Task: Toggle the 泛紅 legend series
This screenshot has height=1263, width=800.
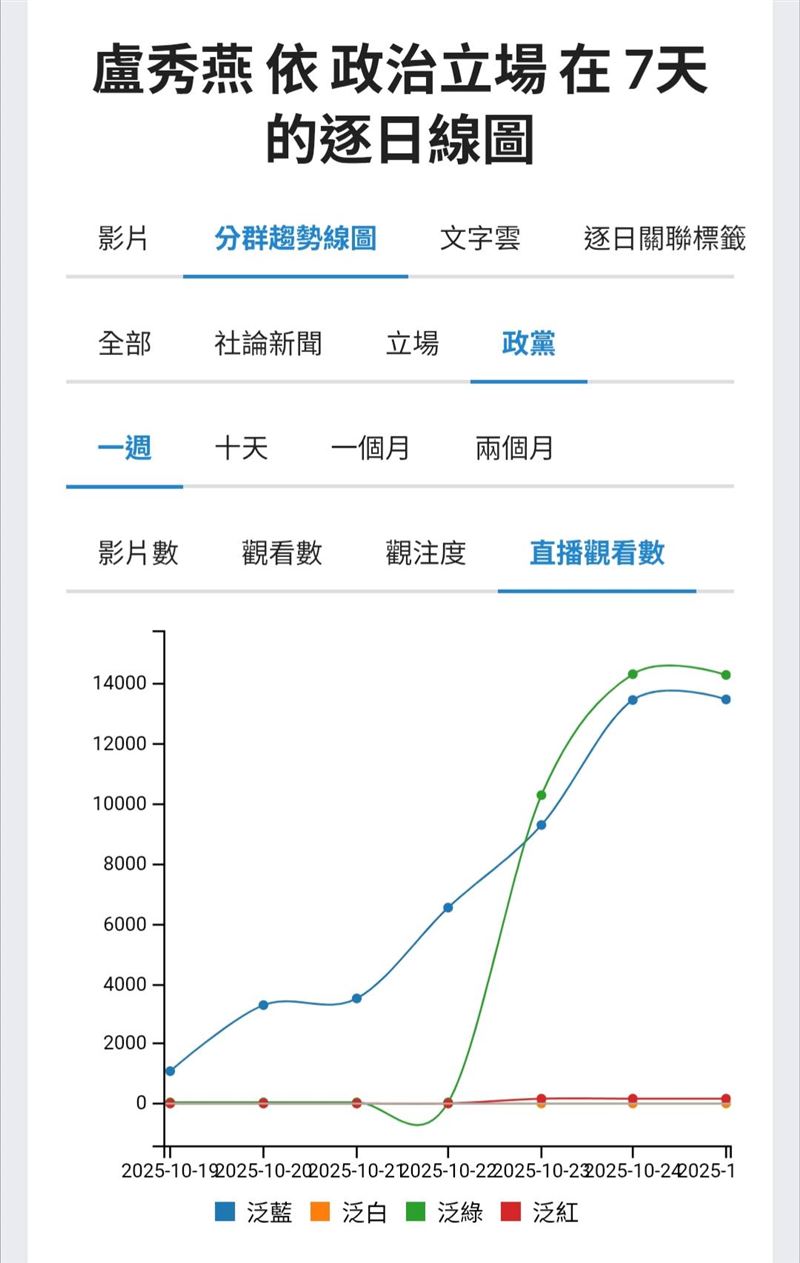Action: click(x=540, y=1213)
